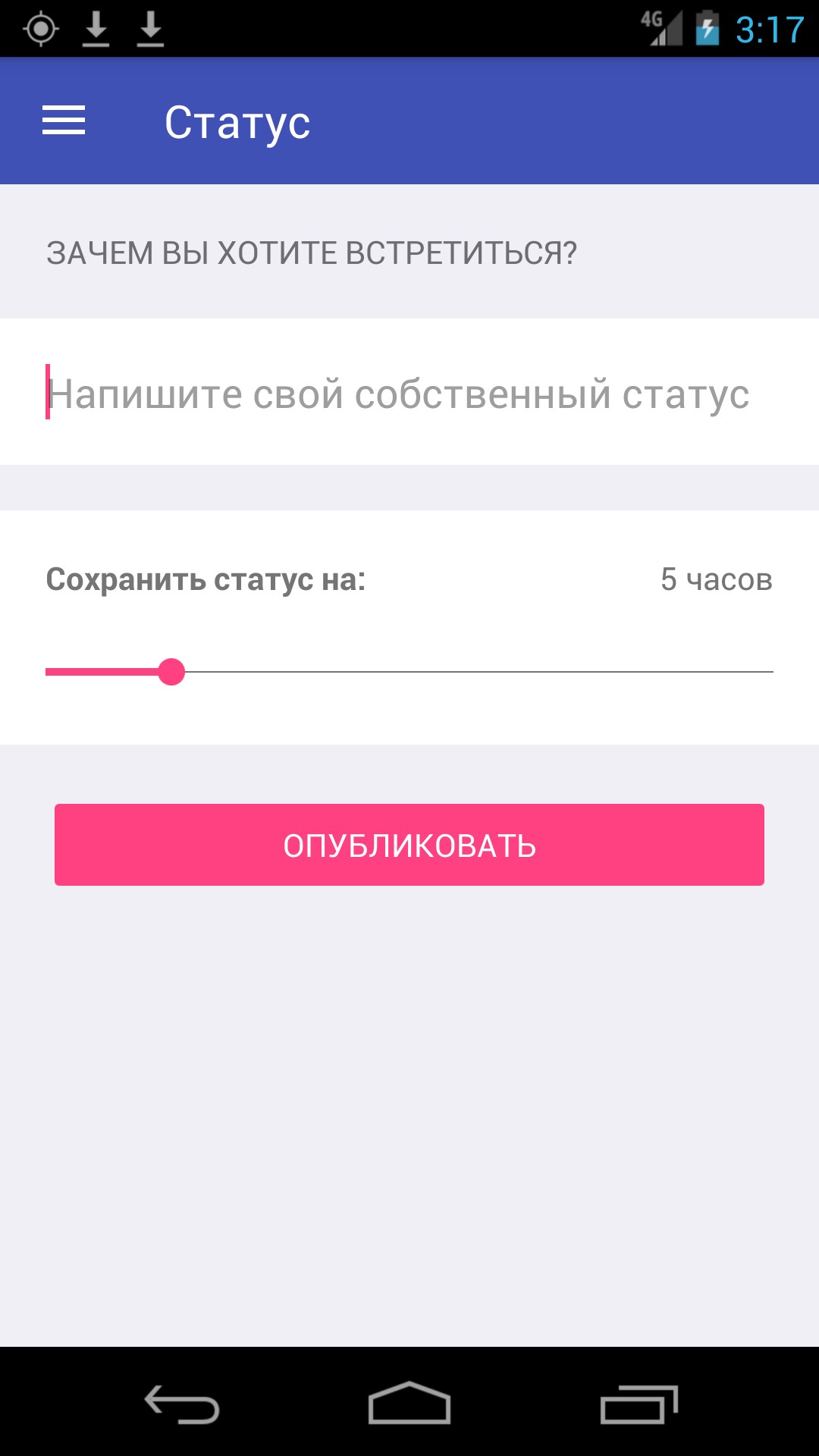Tap the custom status text field
The height and width of the screenshot is (1456, 819).
[409, 392]
